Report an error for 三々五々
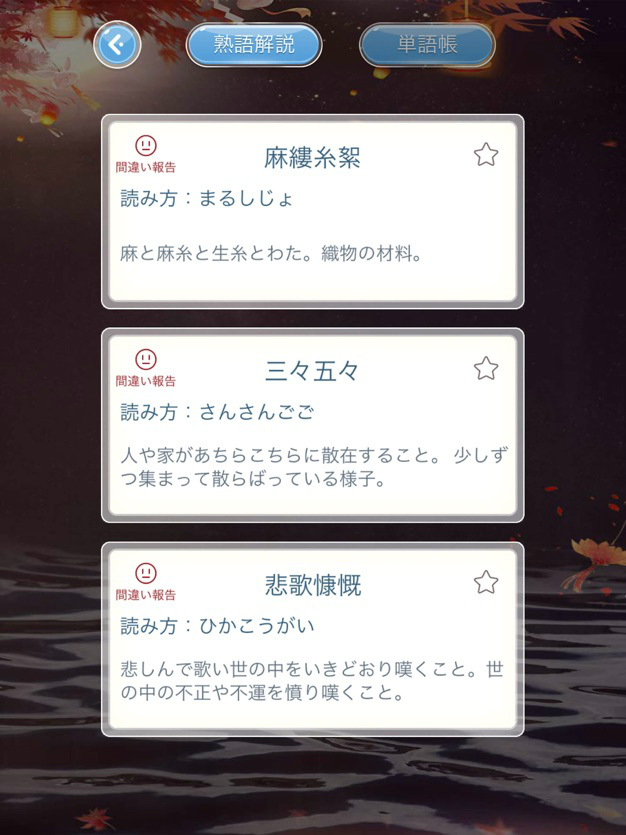 pos(146,368)
